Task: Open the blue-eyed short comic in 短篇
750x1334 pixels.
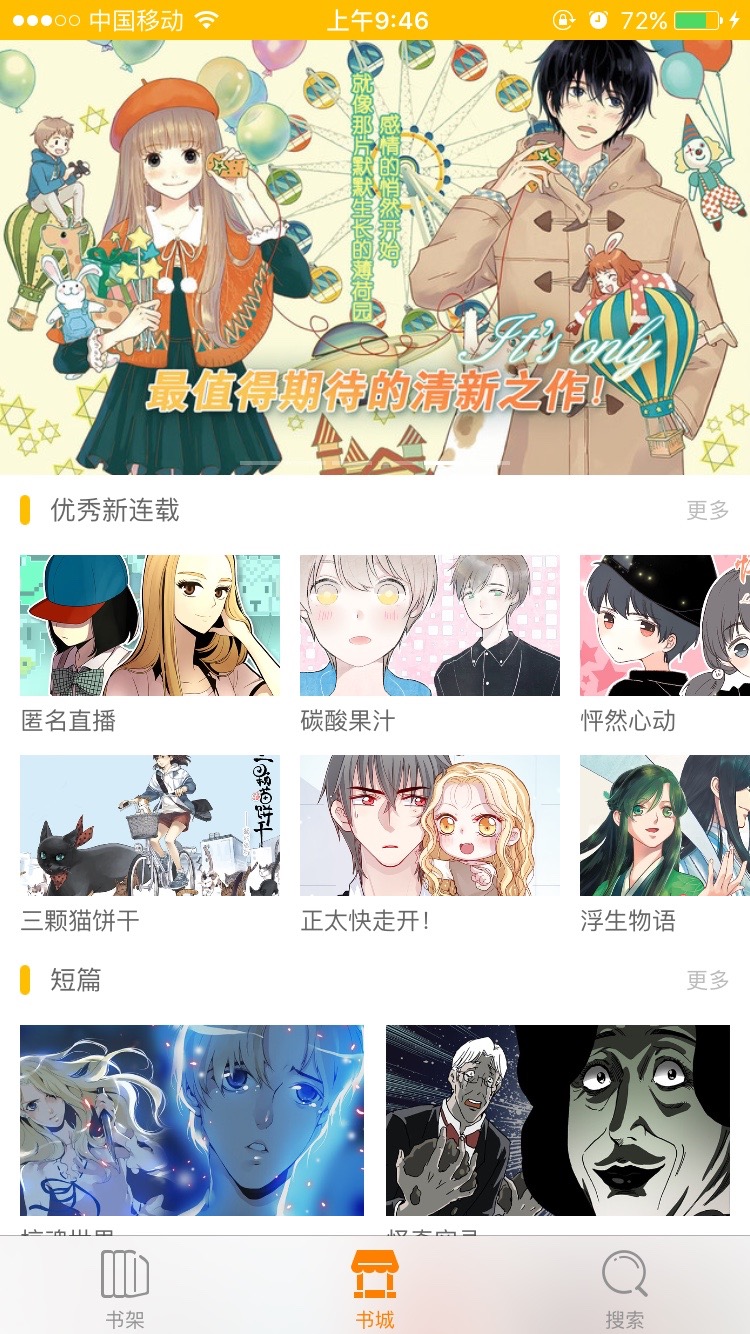Action: tap(192, 1120)
